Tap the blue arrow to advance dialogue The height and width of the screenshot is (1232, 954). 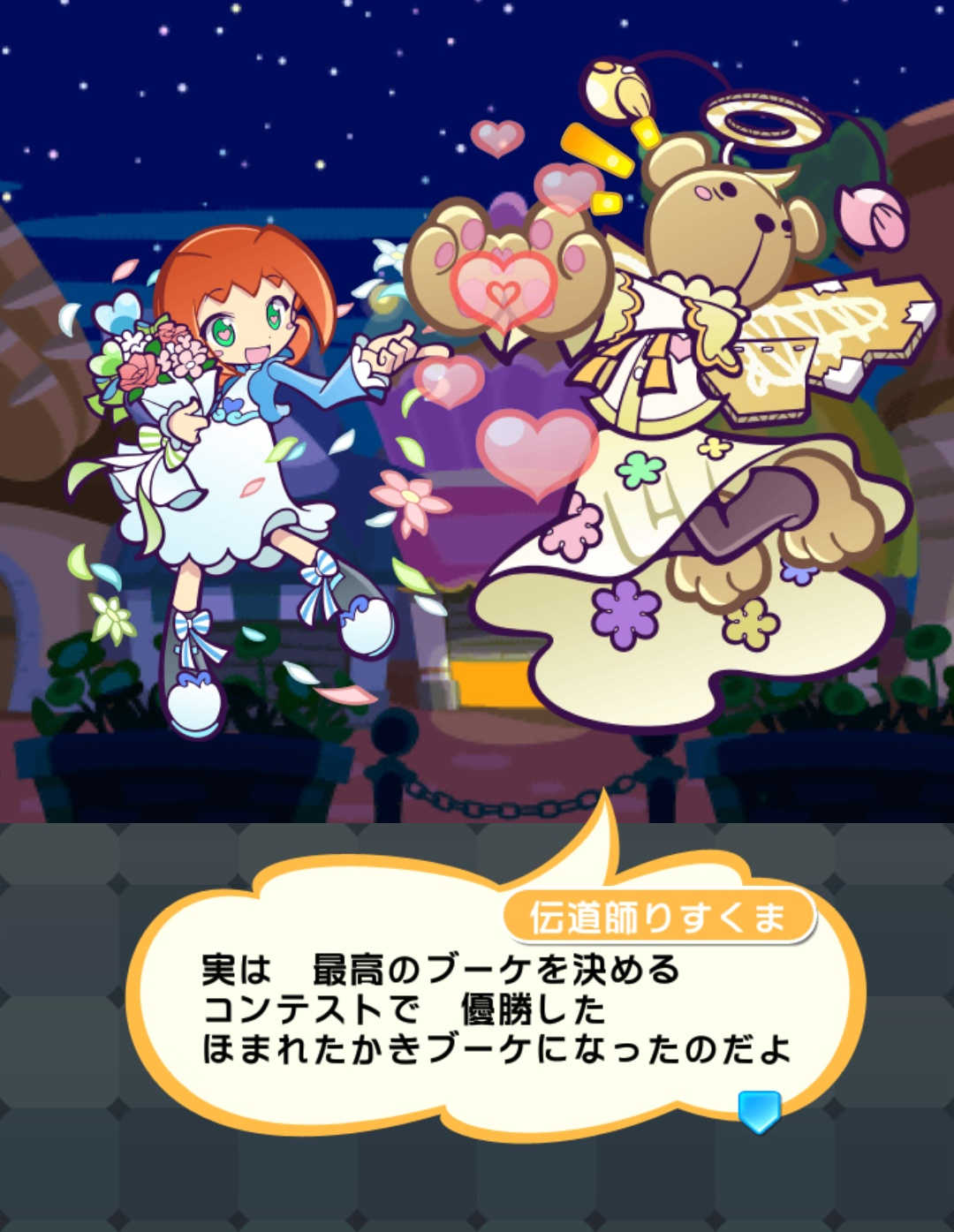pos(759,1110)
